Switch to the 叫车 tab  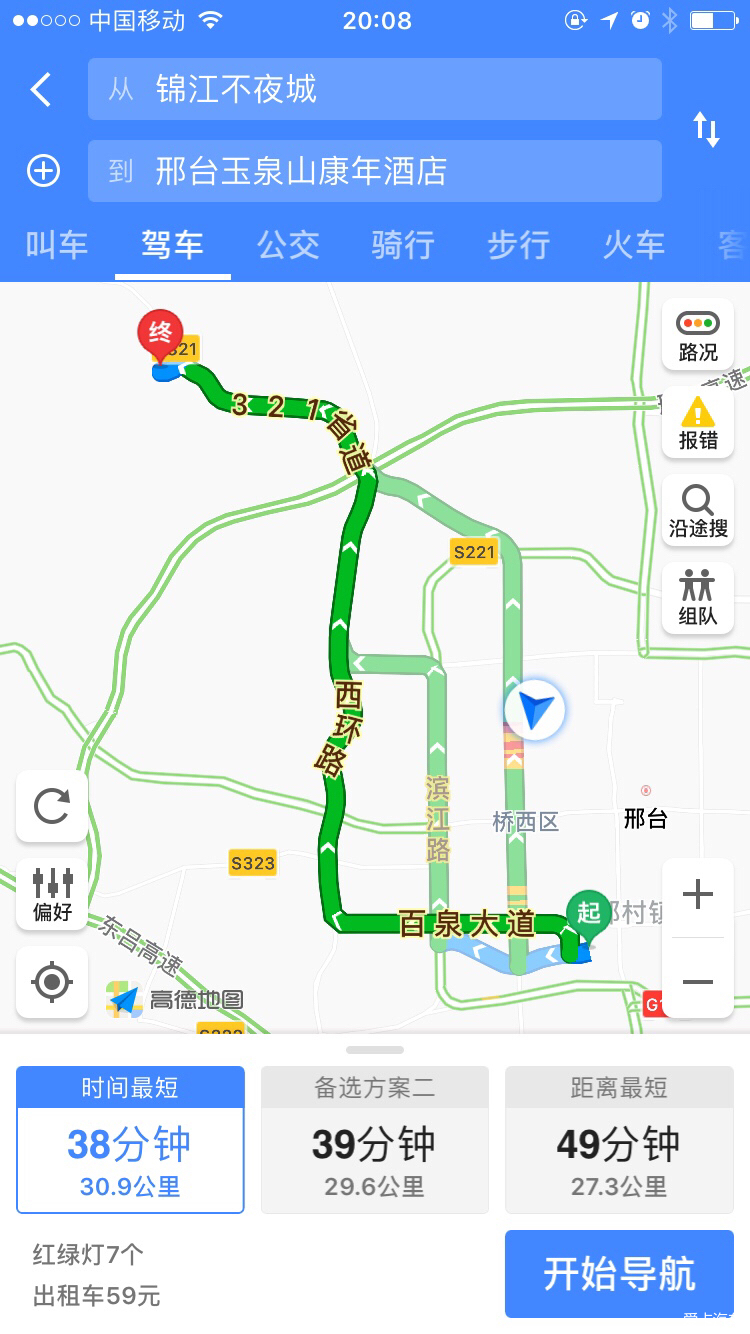pyautogui.click(x=57, y=245)
